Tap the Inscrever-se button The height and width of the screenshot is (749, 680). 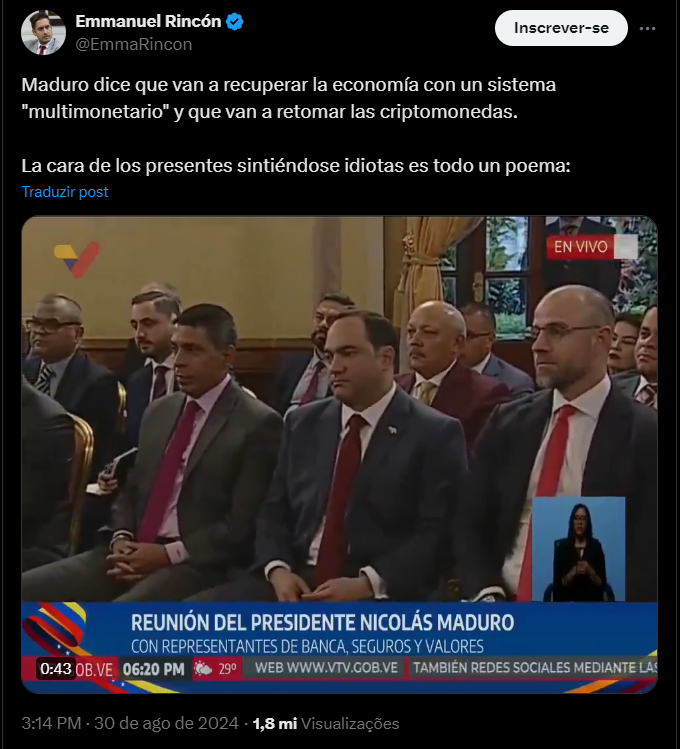(561, 28)
